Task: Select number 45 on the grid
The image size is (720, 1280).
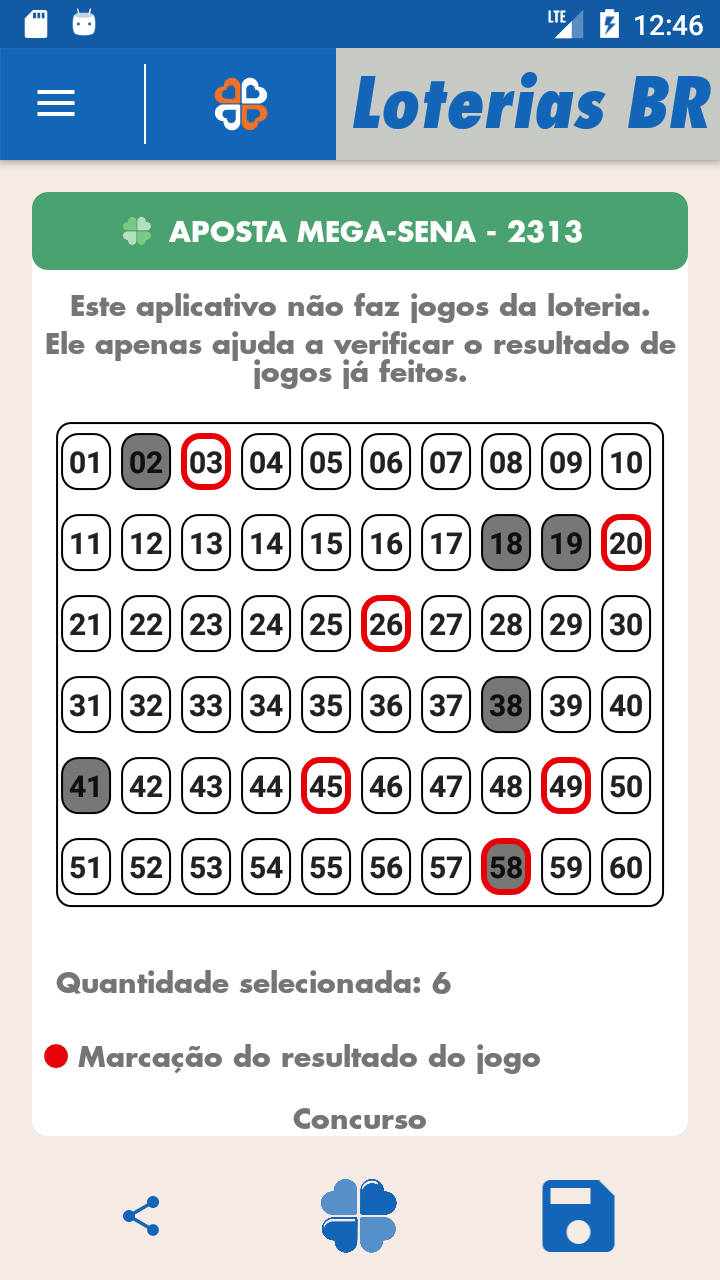Action: pyautogui.click(x=326, y=786)
